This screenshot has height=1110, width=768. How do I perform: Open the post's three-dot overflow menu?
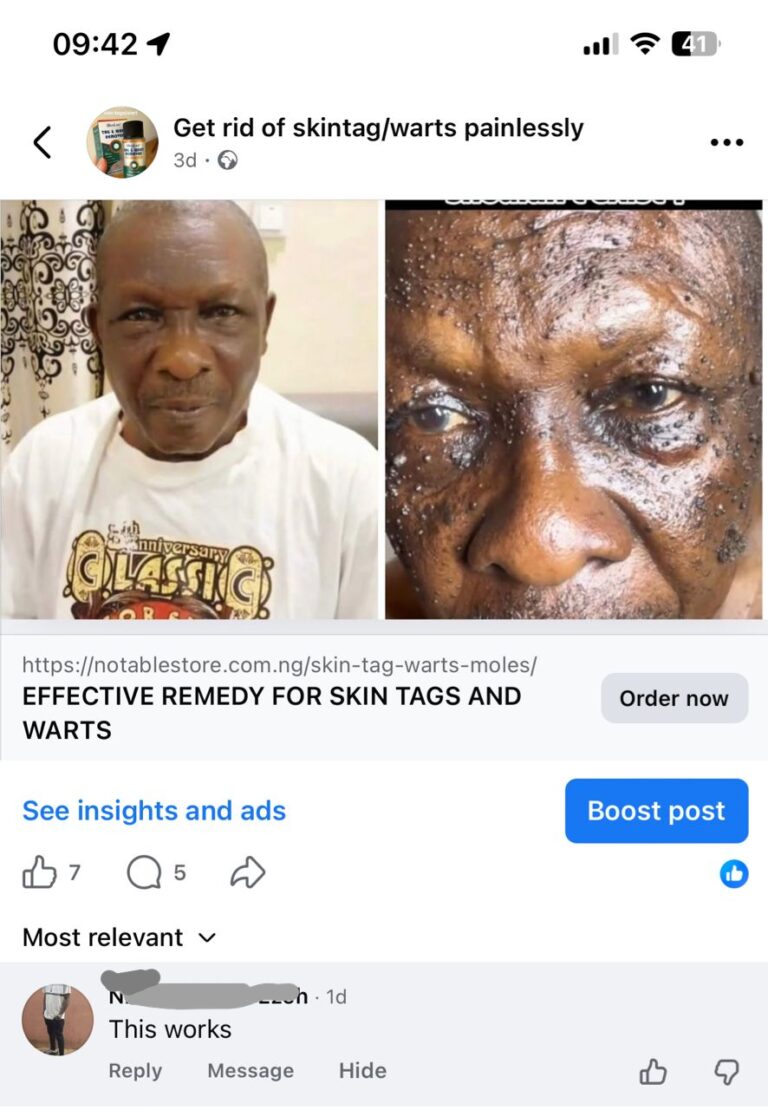[726, 143]
